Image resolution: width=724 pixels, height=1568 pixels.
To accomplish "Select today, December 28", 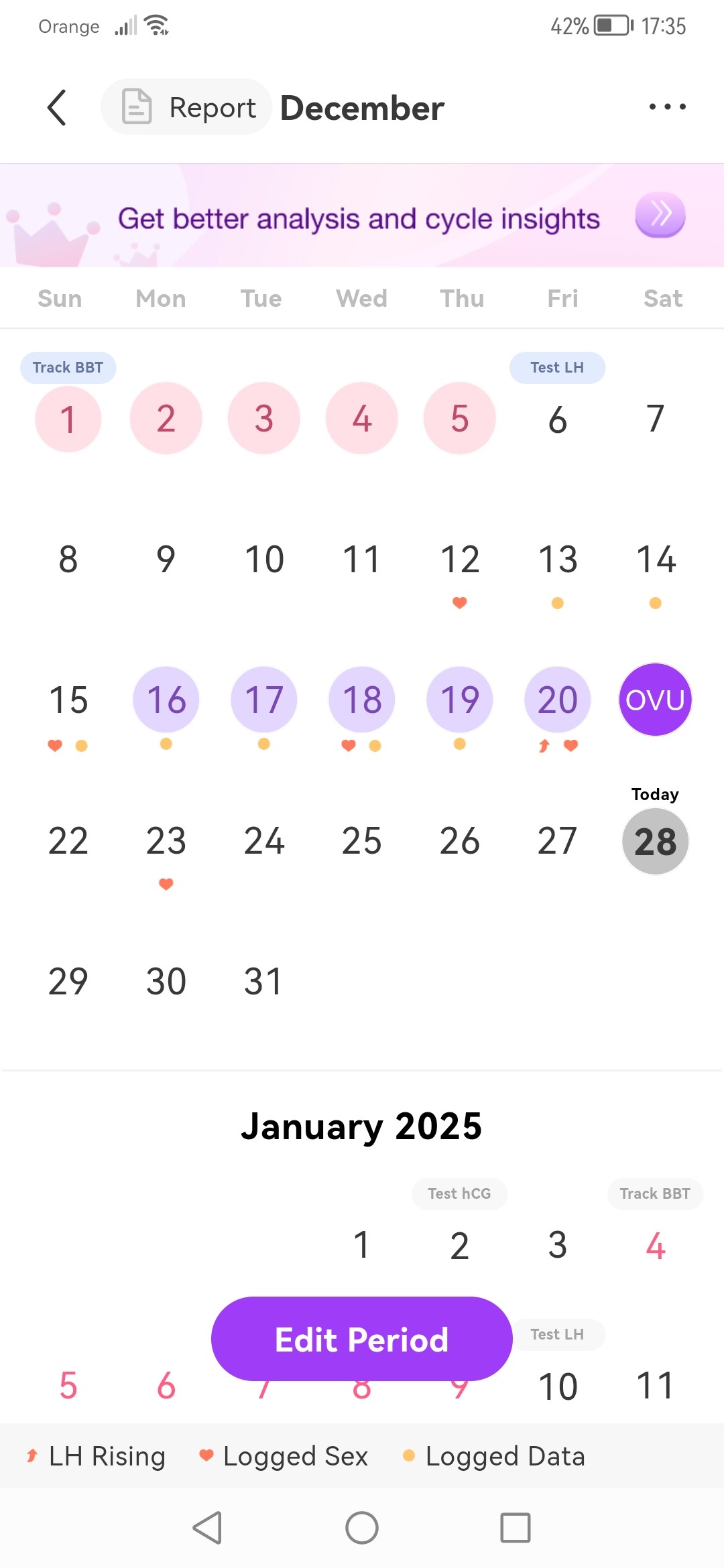I will click(656, 841).
